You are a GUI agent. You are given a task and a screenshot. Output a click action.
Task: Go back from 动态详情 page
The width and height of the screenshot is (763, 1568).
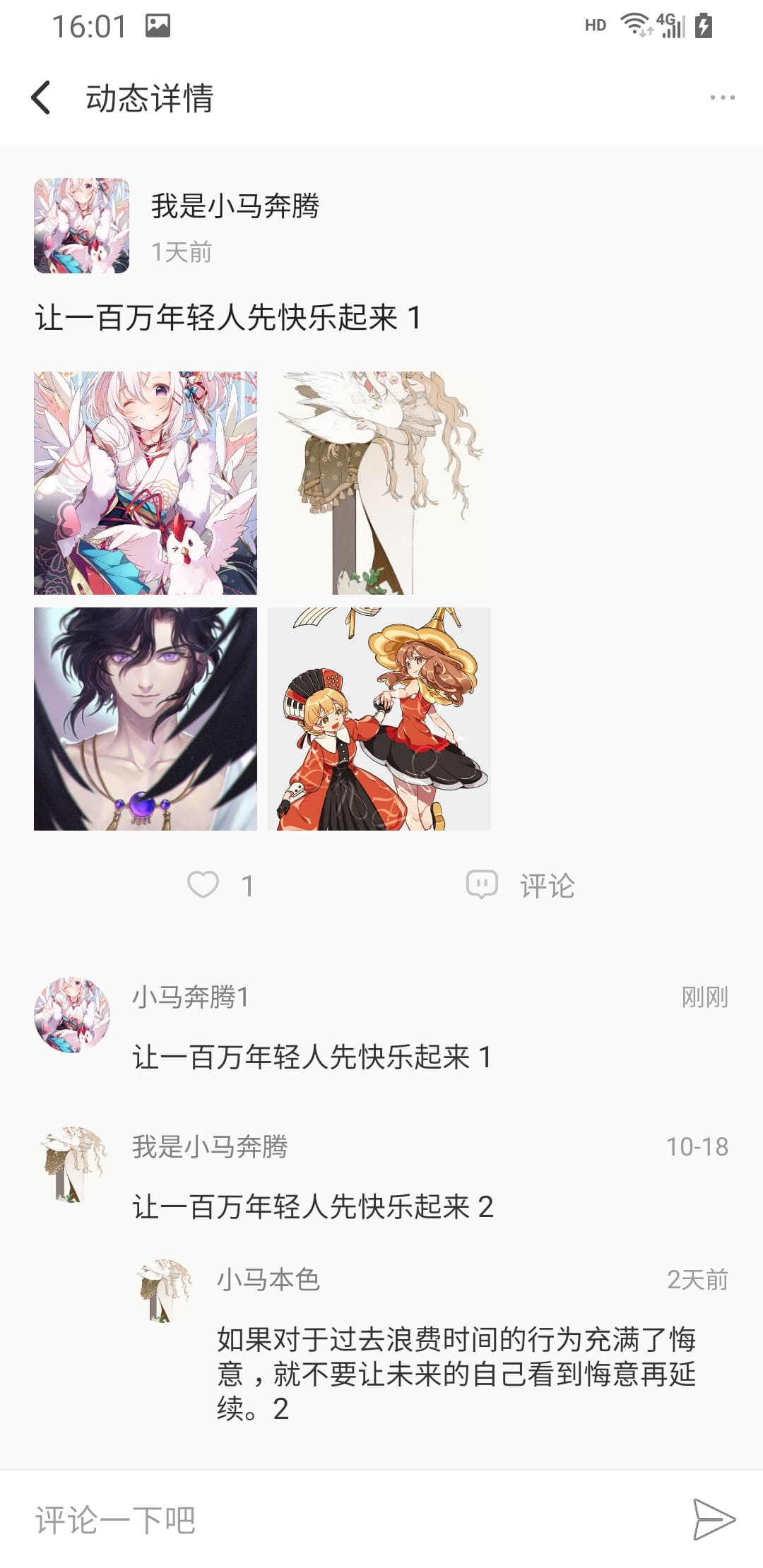point(41,97)
